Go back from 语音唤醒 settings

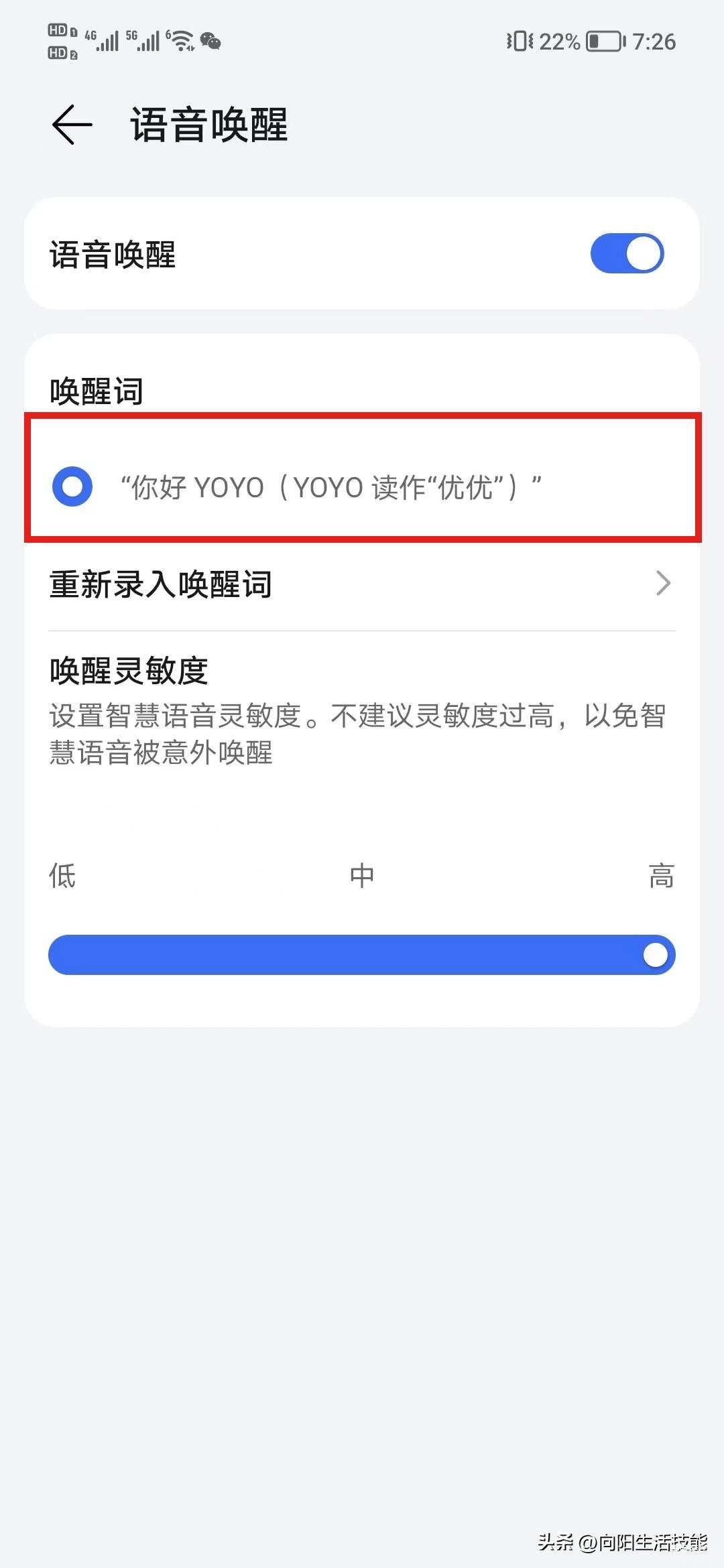(72, 125)
